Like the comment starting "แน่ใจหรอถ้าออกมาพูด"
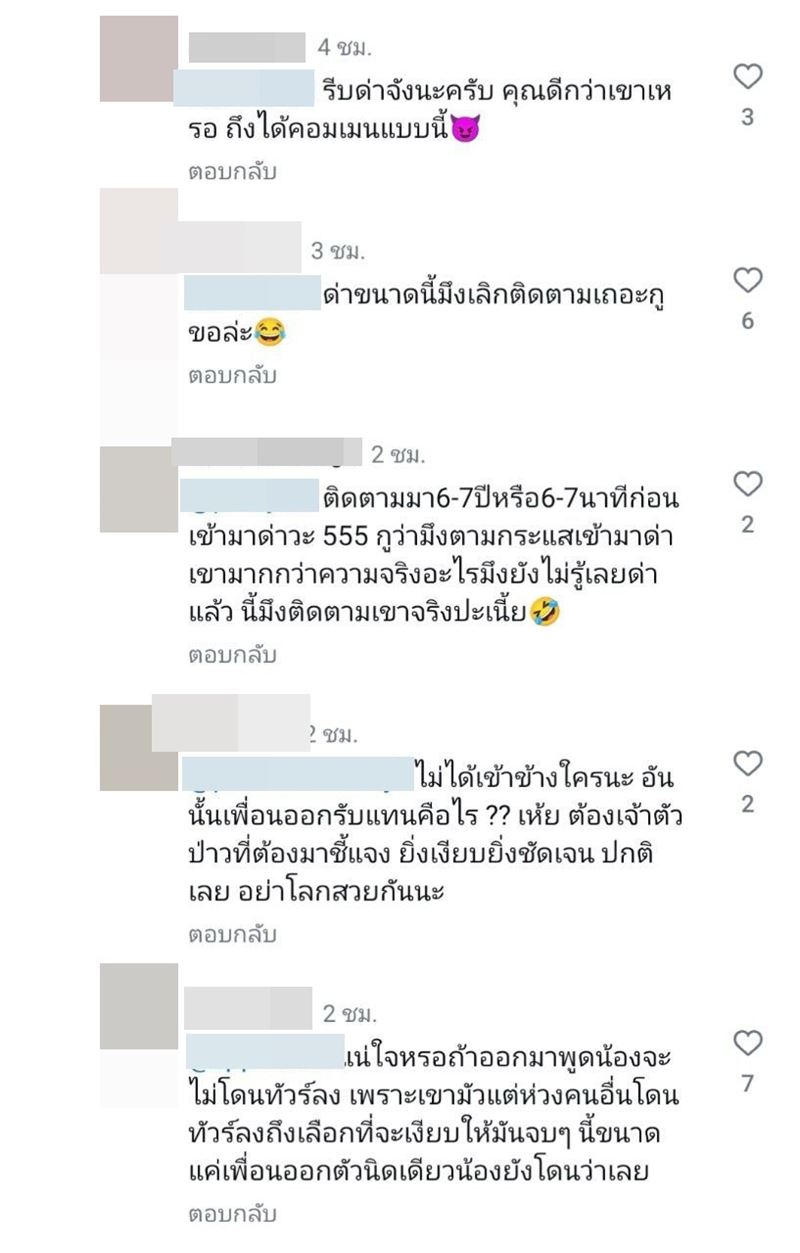Viewport: 800px width, 1253px height. [x=747, y=1044]
